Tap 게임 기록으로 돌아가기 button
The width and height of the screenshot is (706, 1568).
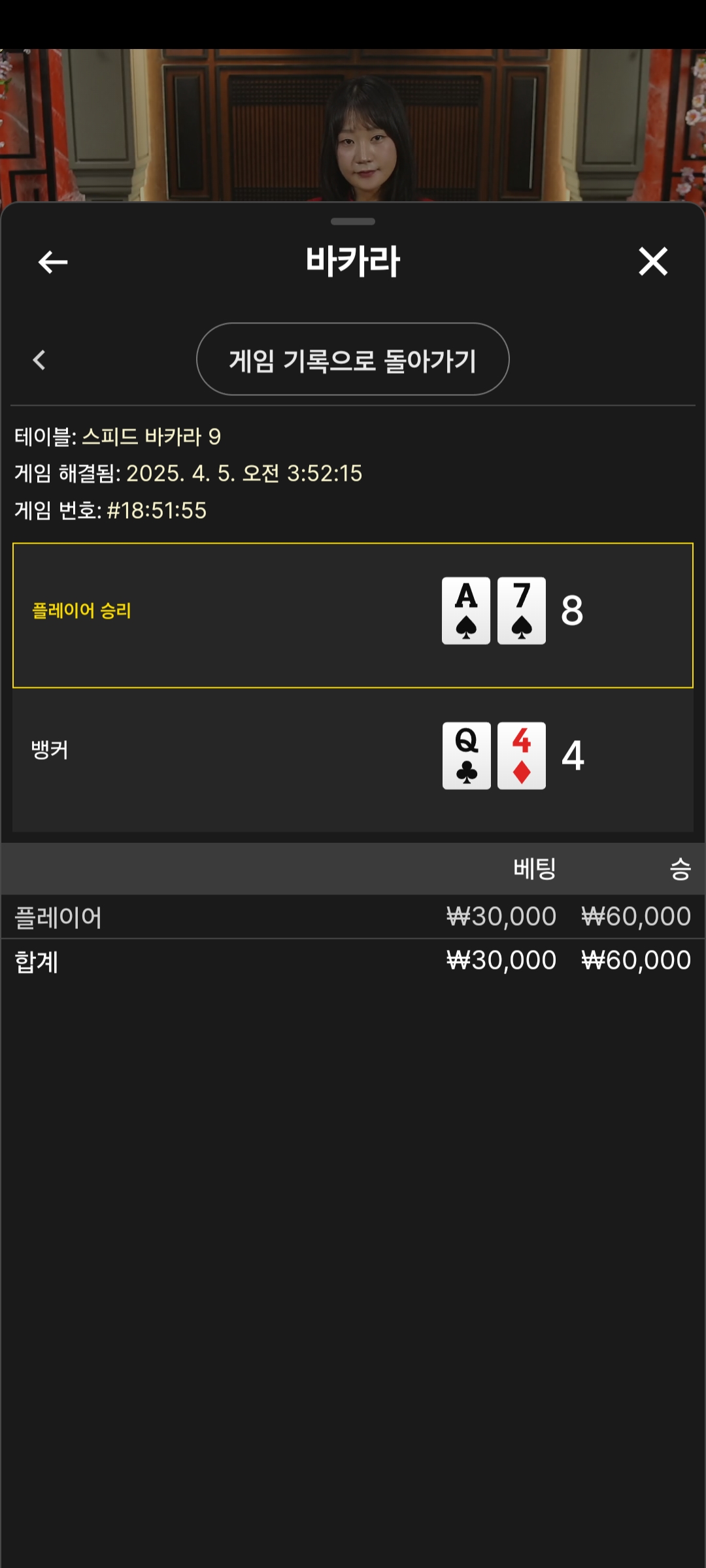click(352, 359)
